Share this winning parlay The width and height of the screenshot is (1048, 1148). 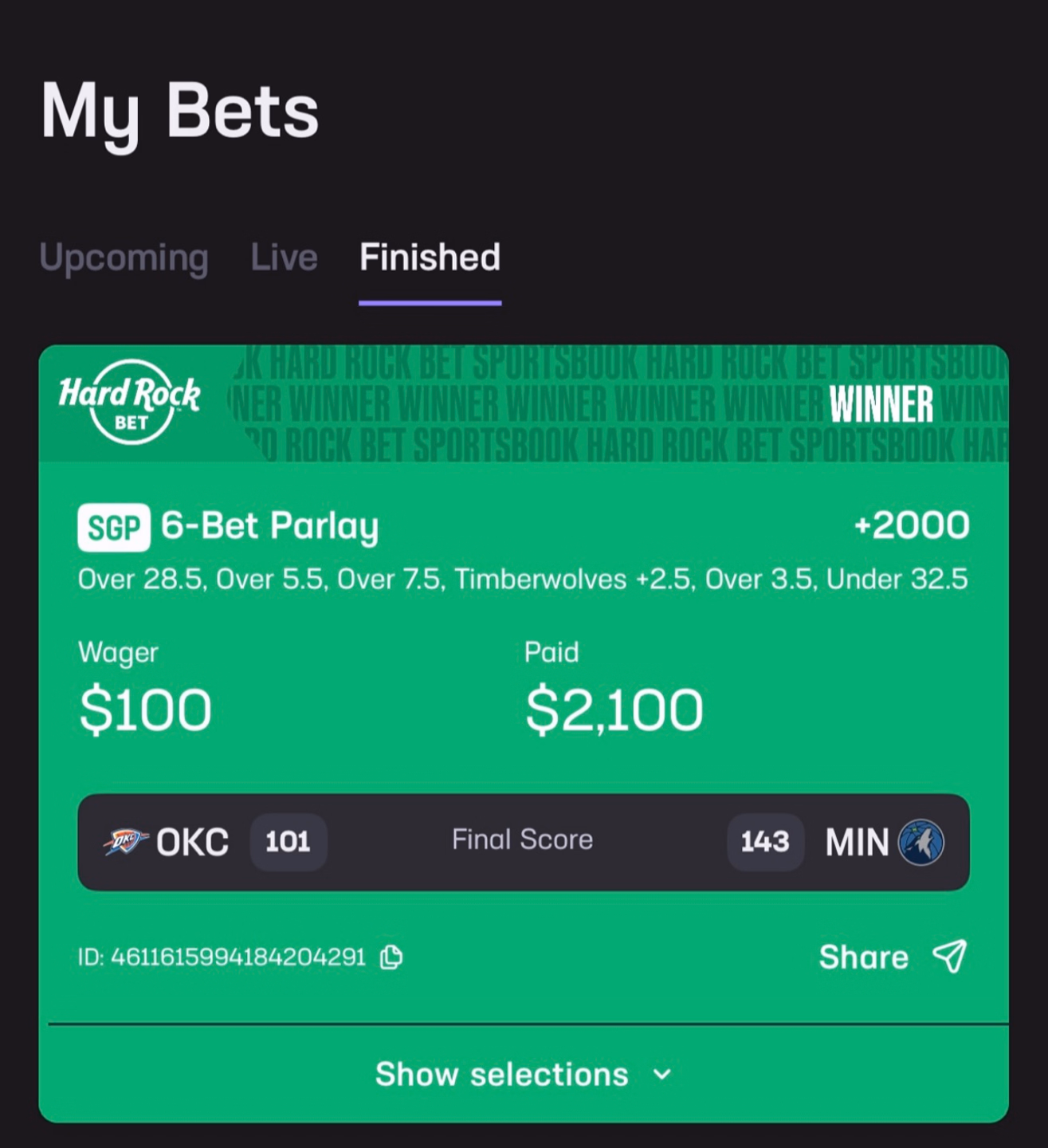pos(892,957)
